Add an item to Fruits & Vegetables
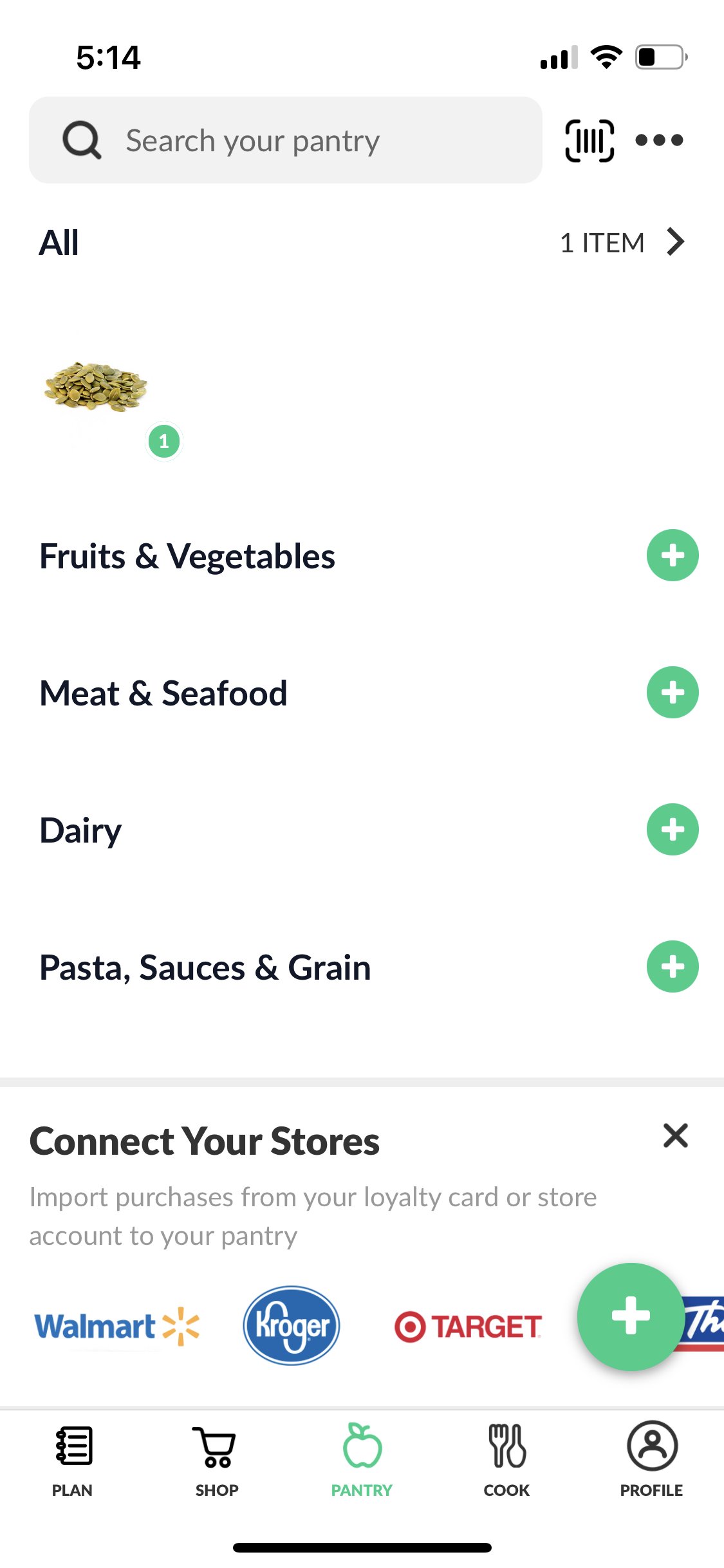This screenshot has width=724, height=1568. (x=672, y=555)
